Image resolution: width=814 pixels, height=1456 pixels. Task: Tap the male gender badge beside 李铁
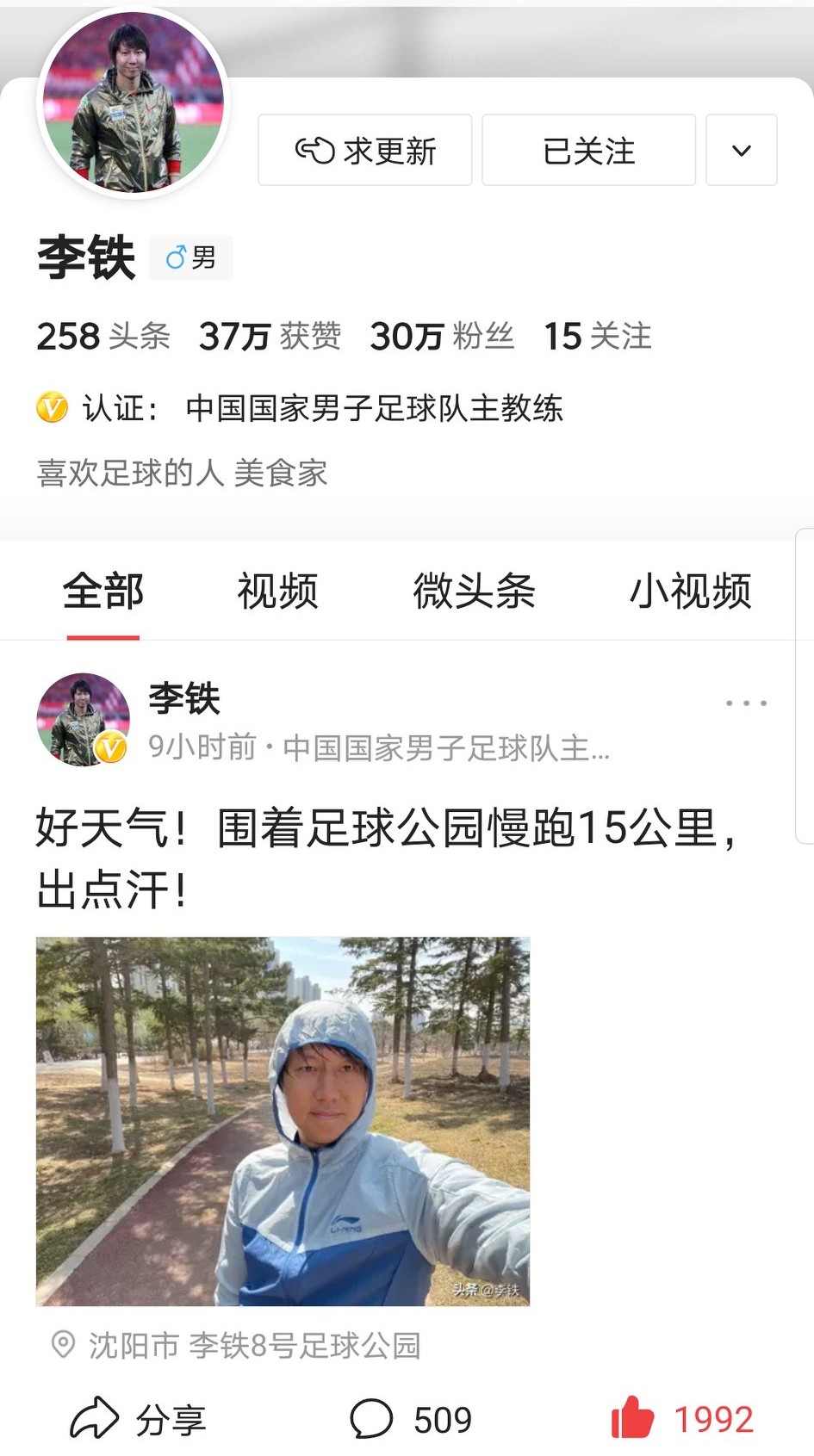(x=190, y=256)
